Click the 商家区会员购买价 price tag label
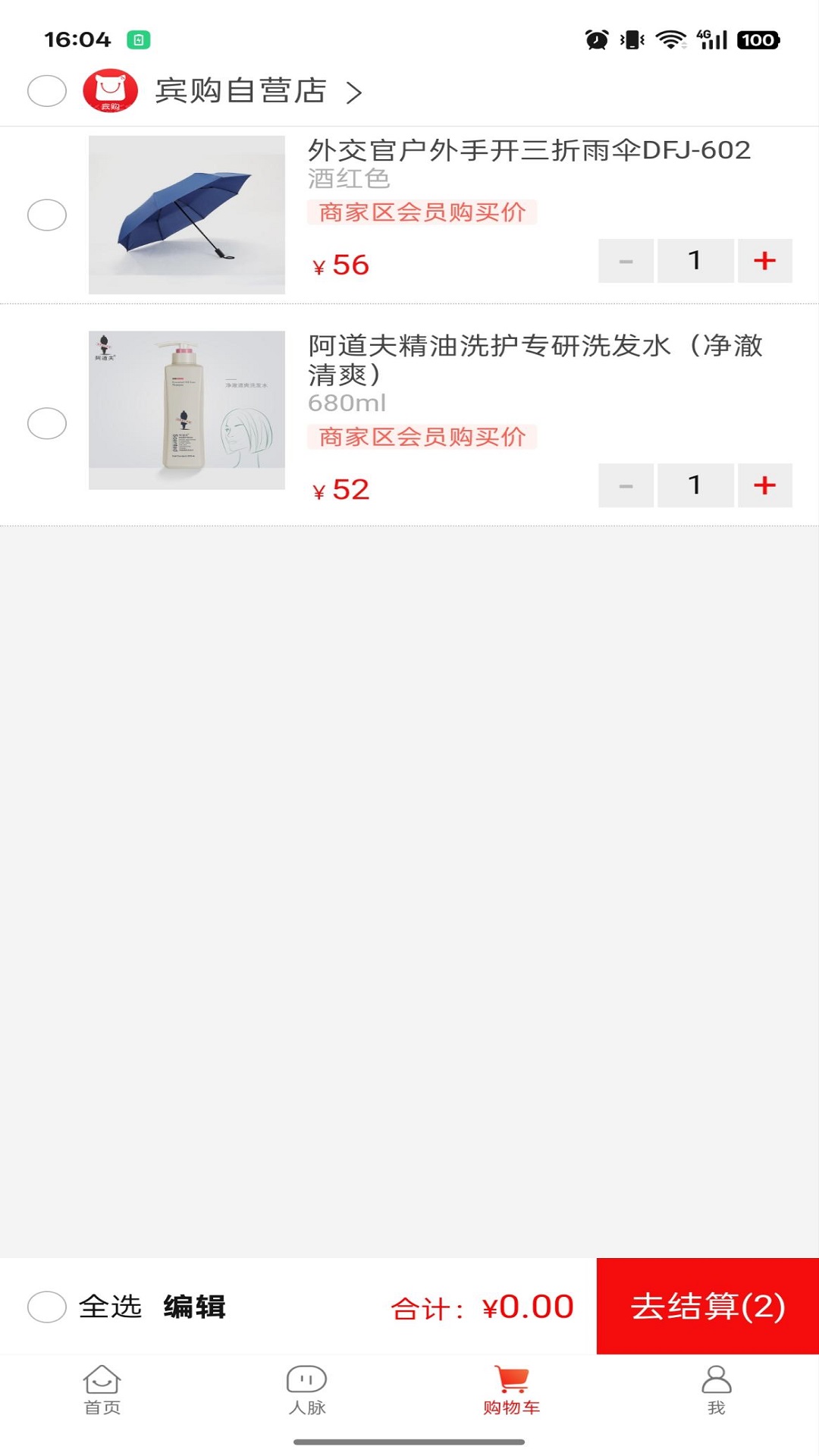Image resolution: width=819 pixels, height=1456 pixels. pyautogui.click(x=422, y=213)
